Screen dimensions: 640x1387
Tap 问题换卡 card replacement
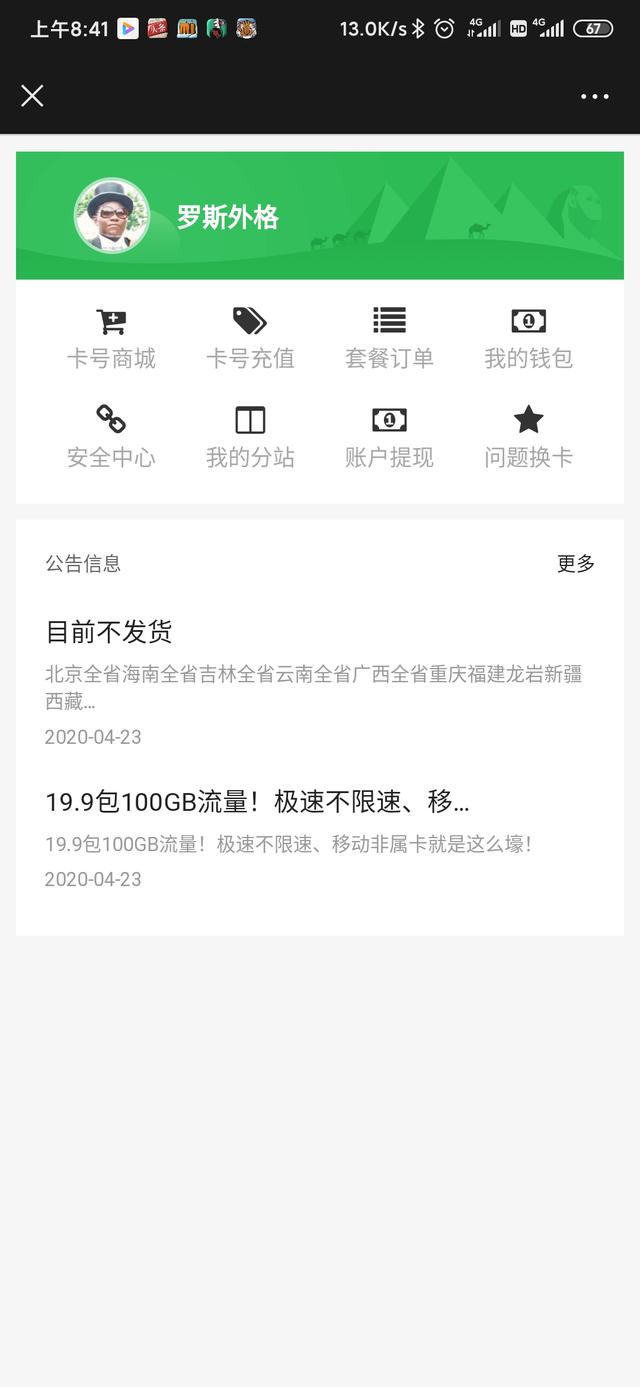point(528,437)
